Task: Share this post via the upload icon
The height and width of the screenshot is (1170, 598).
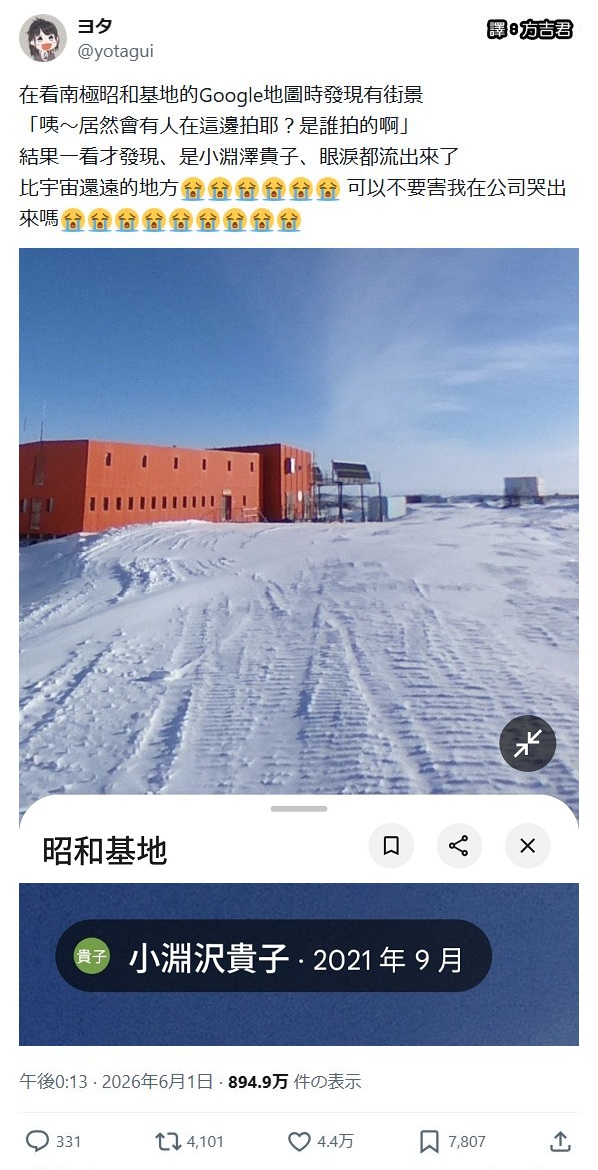Action: pos(560,1141)
